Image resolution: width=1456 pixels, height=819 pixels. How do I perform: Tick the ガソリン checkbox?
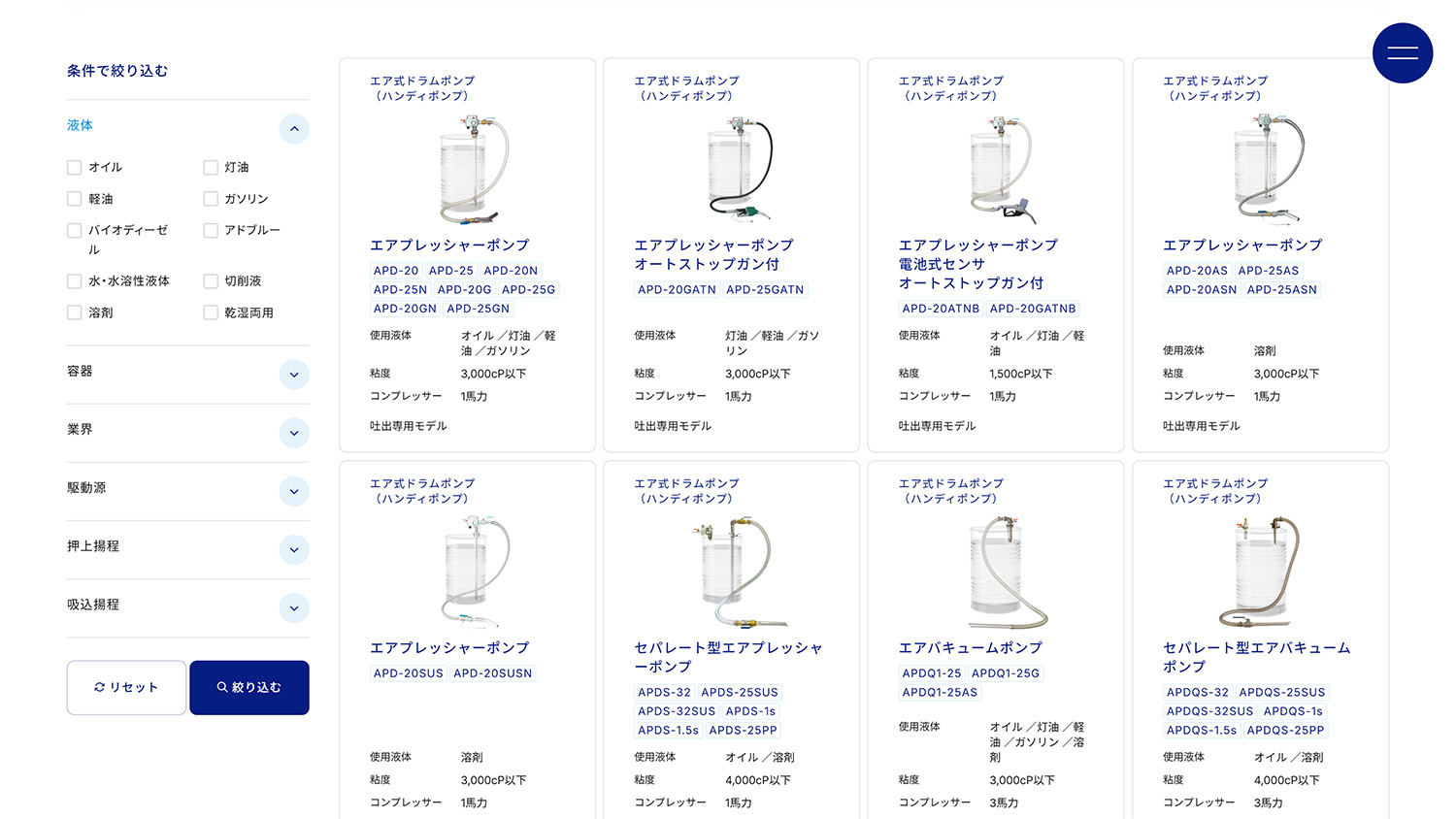211,199
